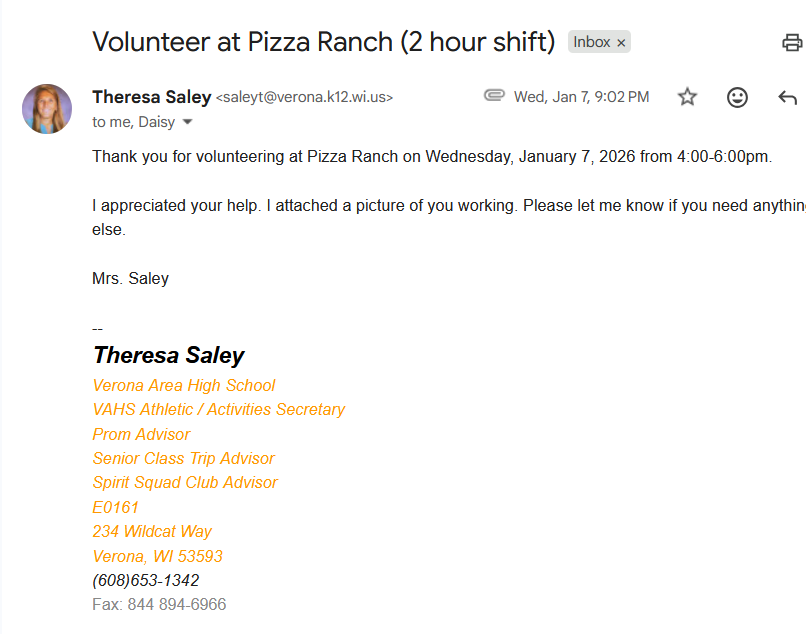Image resolution: width=806 pixels, height=634 pixels.
Task: Print this email
Action: 792,42
